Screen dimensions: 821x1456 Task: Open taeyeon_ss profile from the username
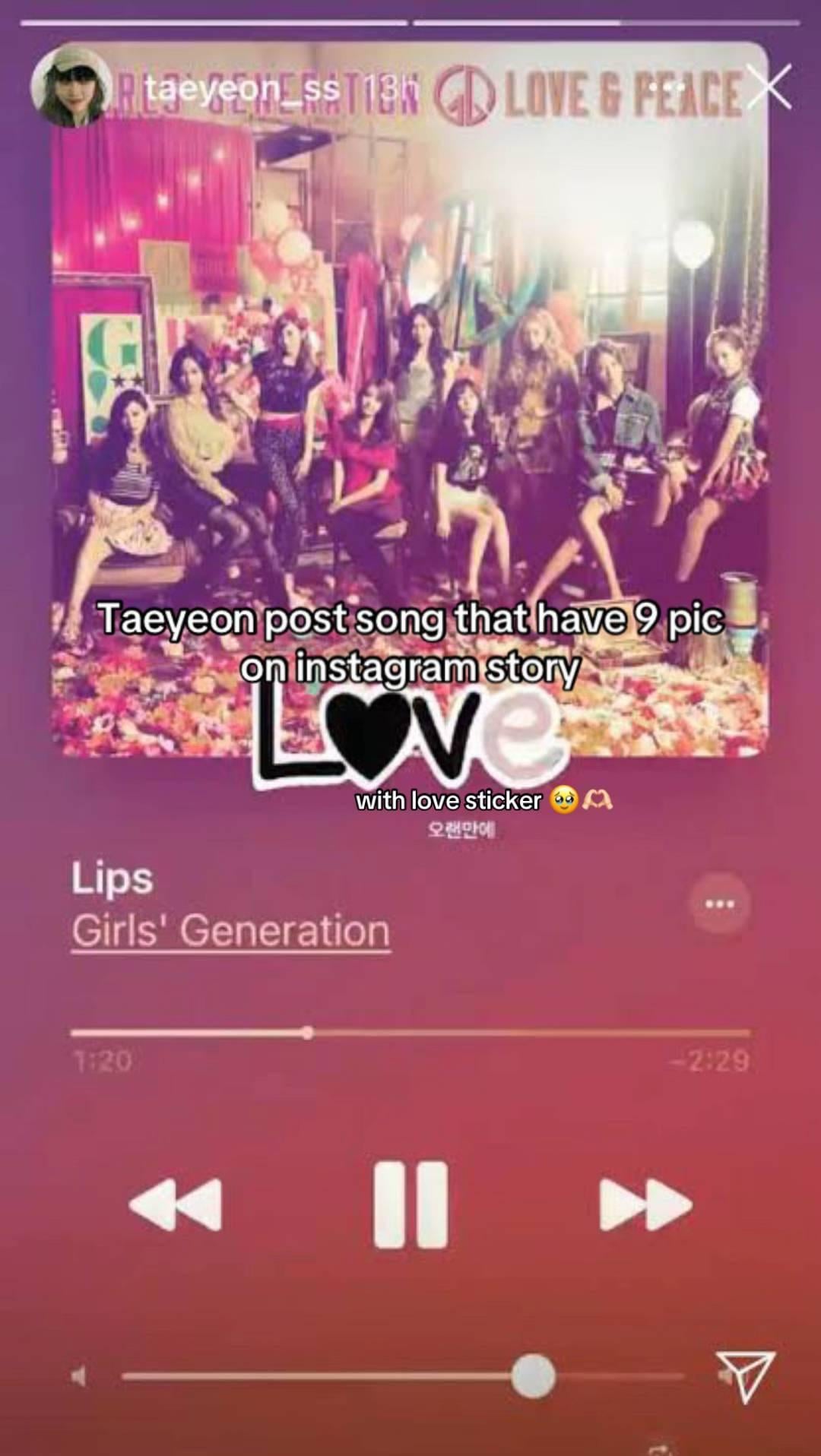(242, 89)
